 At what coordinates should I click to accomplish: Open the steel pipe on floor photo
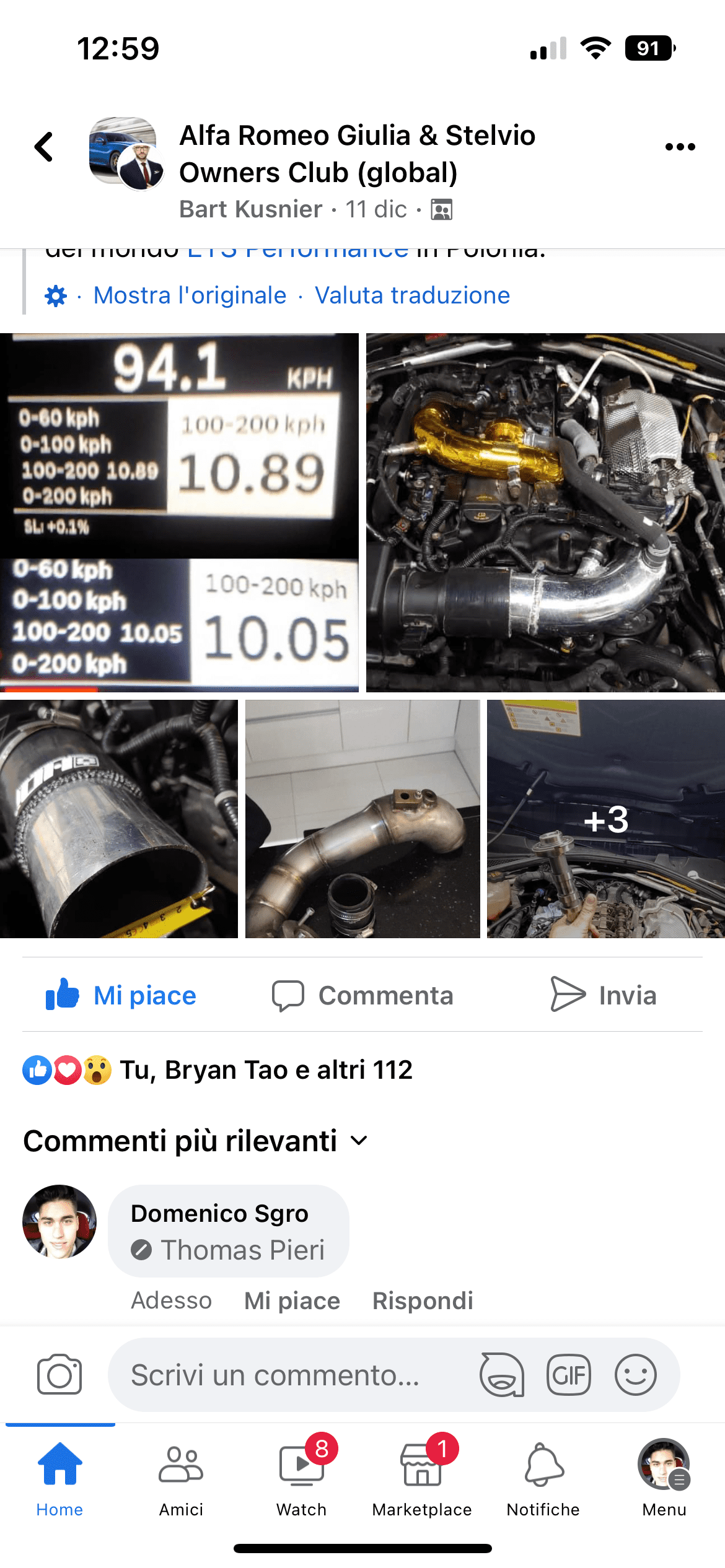[362, 819]
